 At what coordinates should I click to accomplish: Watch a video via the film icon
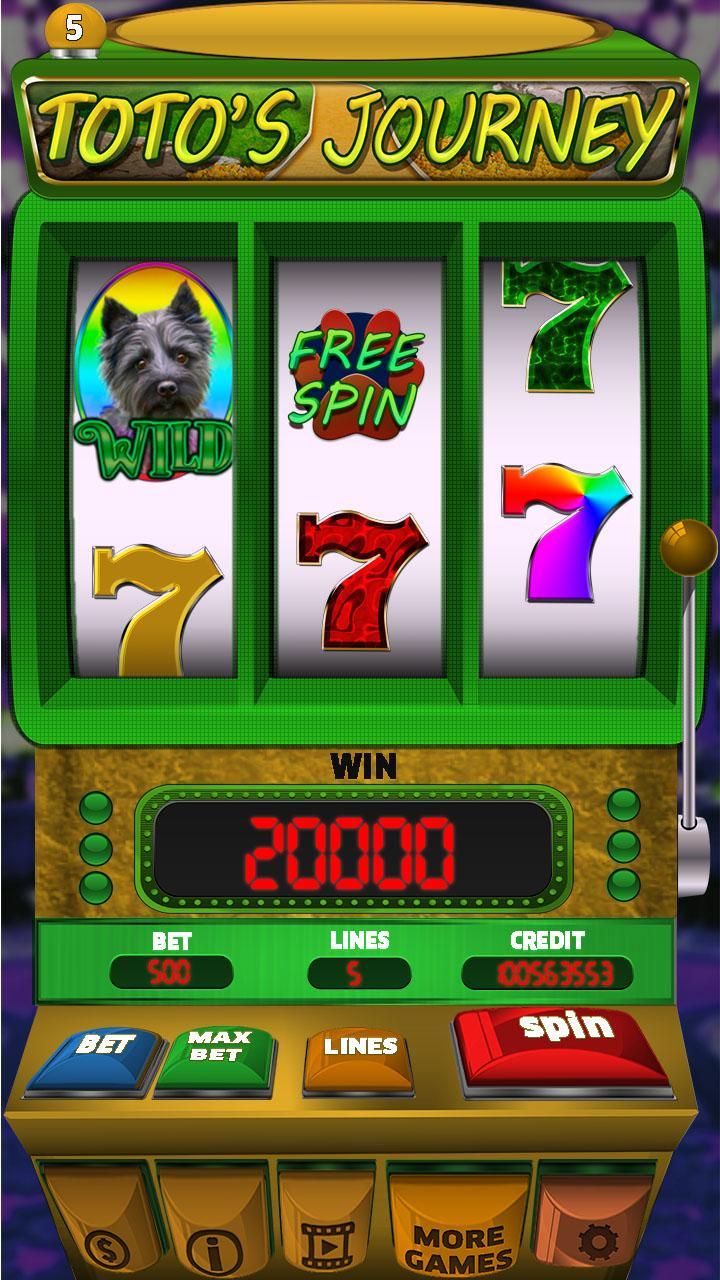(x=323, y=1245)
